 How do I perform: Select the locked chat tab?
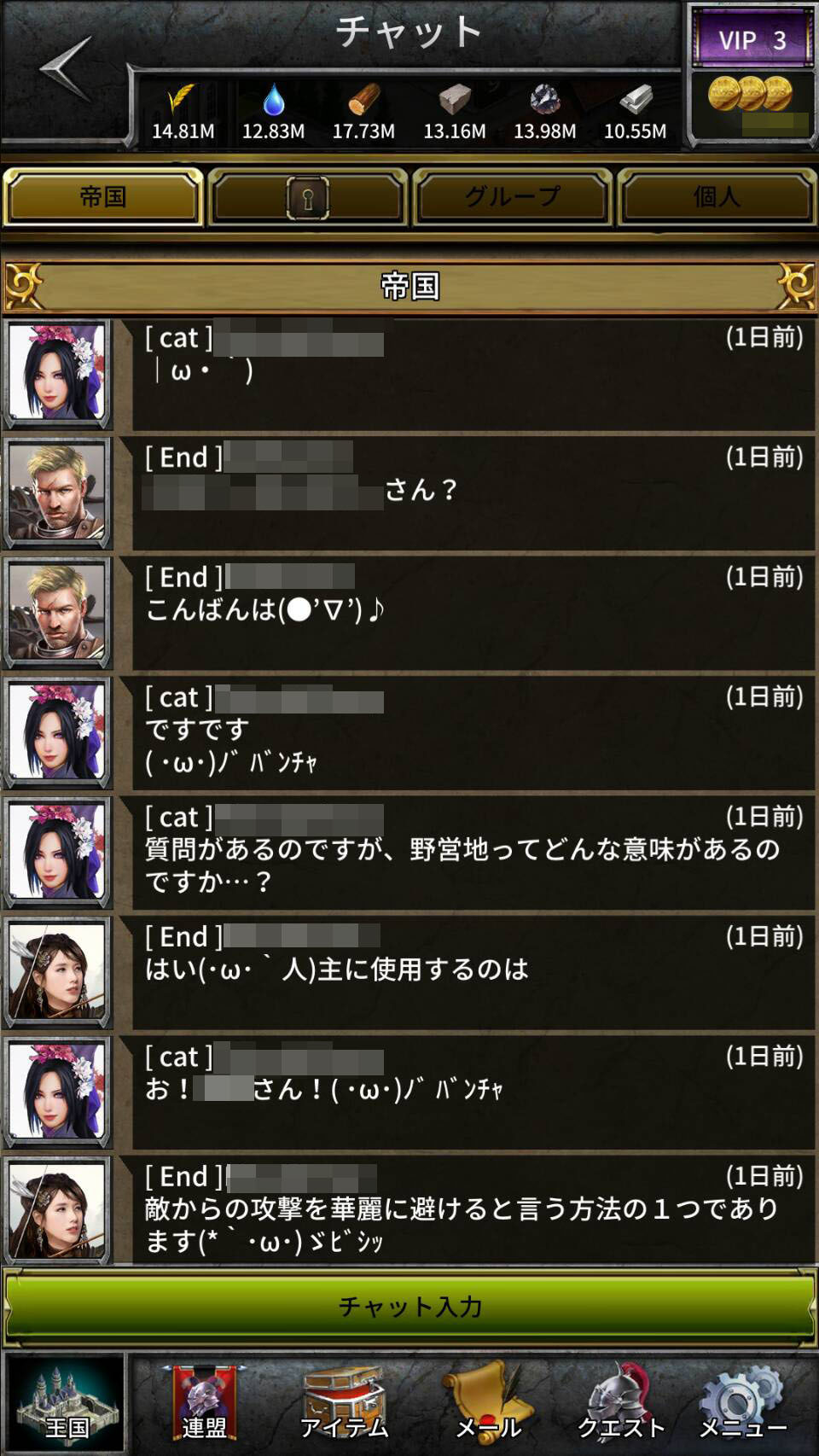pos(307,197)
